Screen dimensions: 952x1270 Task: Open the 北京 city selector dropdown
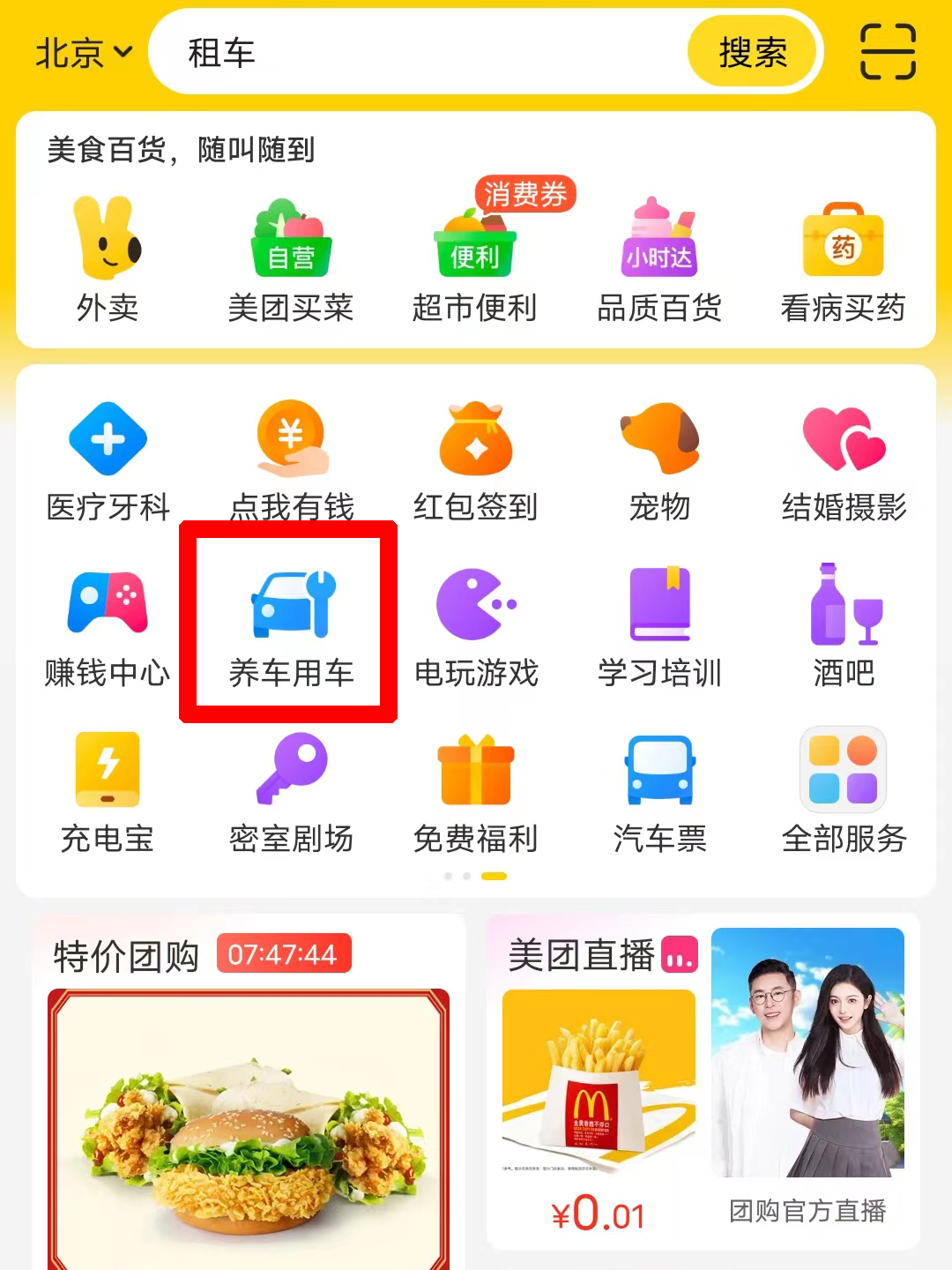coord(84,53)
